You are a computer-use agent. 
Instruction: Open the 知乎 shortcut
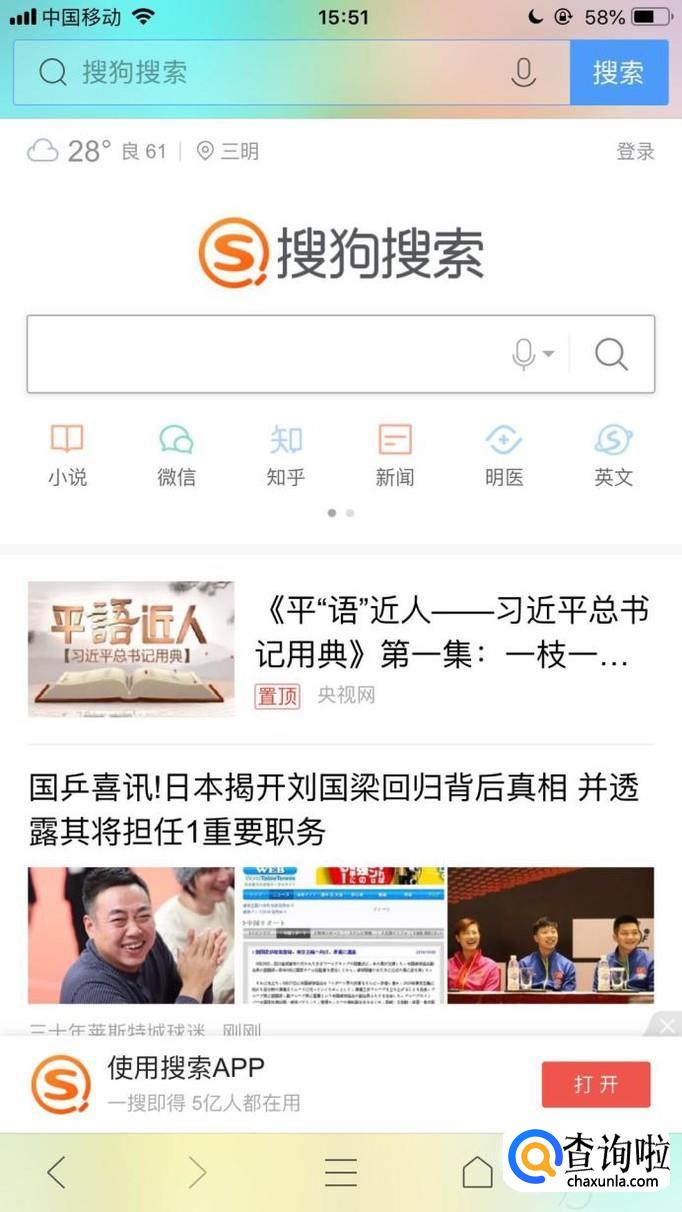(285, 455)
